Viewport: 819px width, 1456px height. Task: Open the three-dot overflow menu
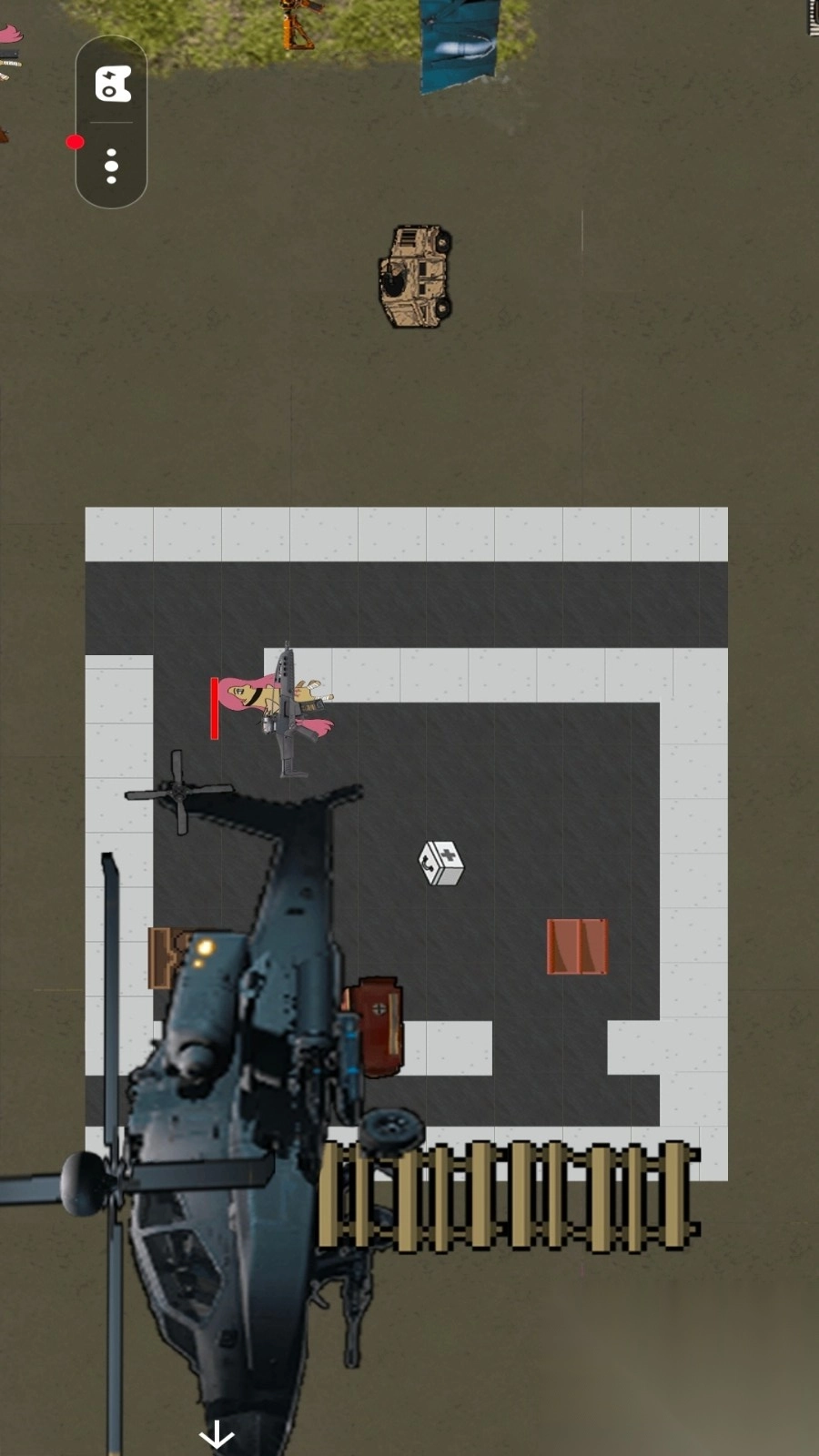[x=111, y=167]
